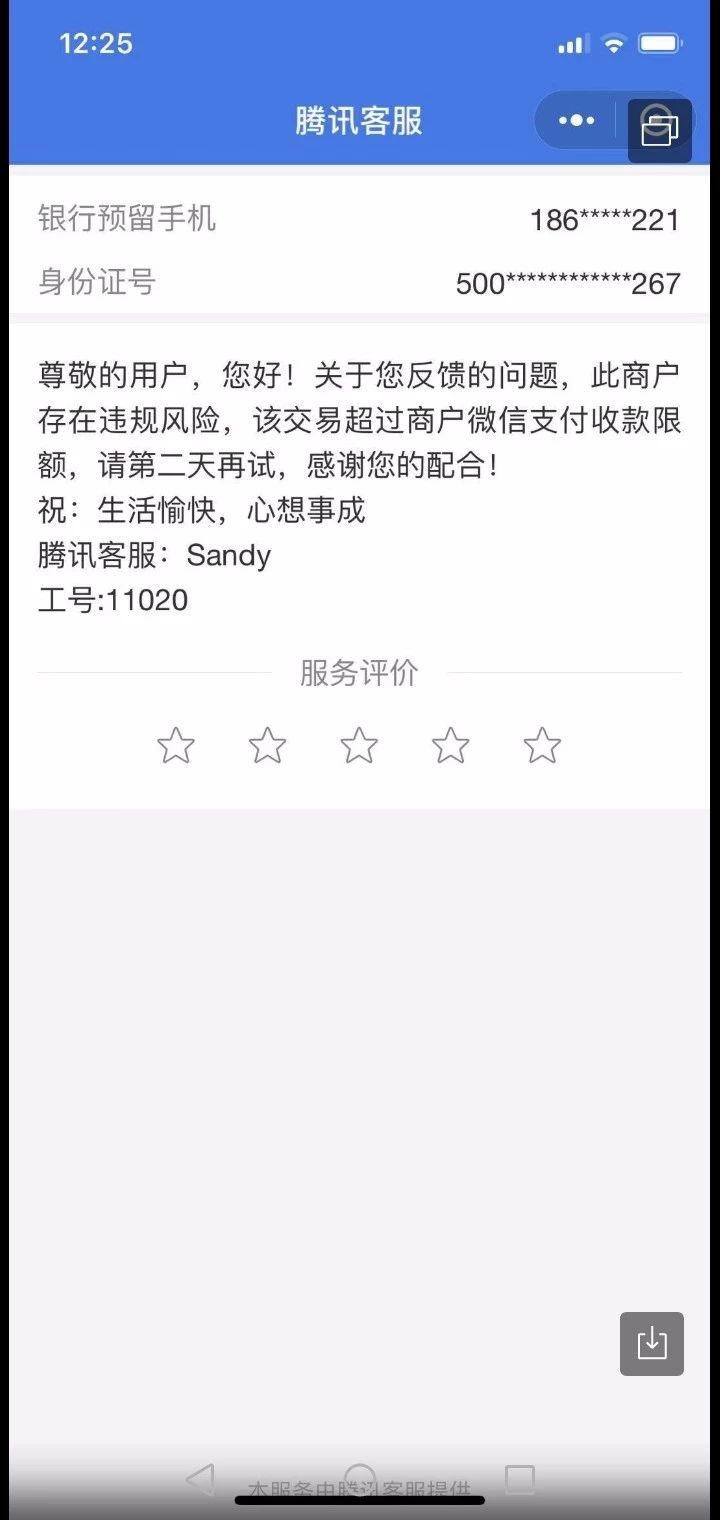Select three stars for service rating
720x1520 pixels.
359,745
